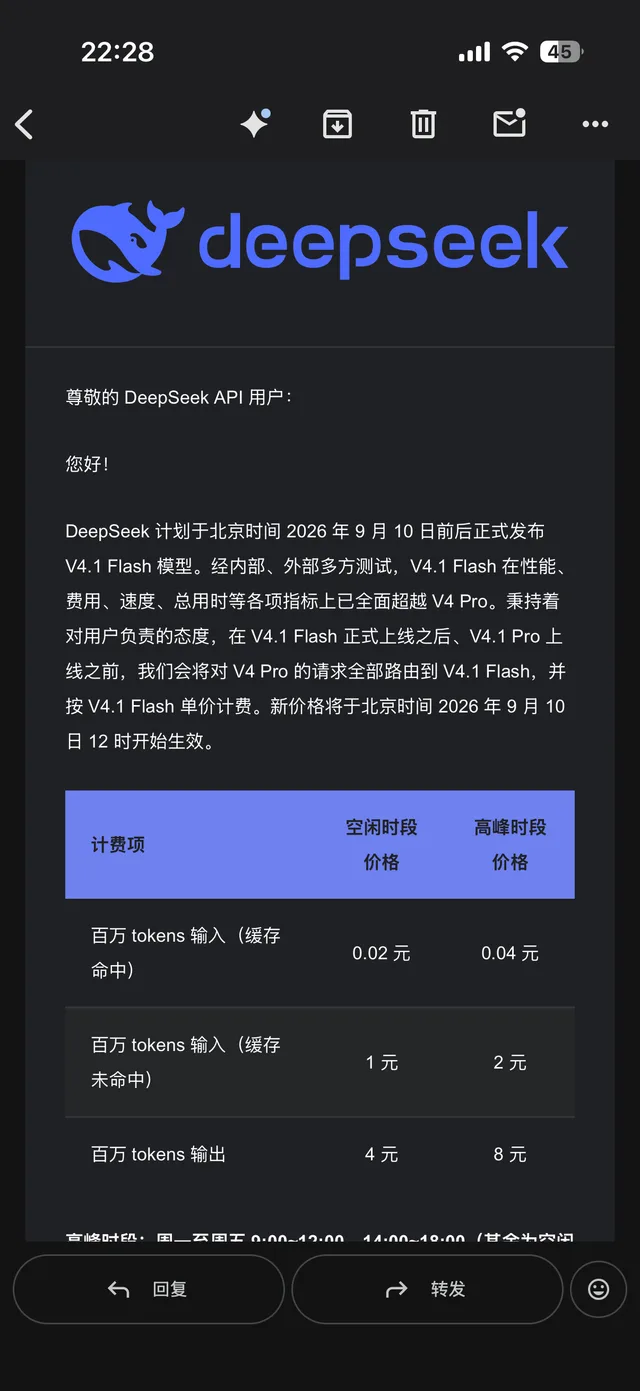Delete this email with the trash icon
The height and width of the screenshot is (1391, 640).
click(x=423, y=124)
